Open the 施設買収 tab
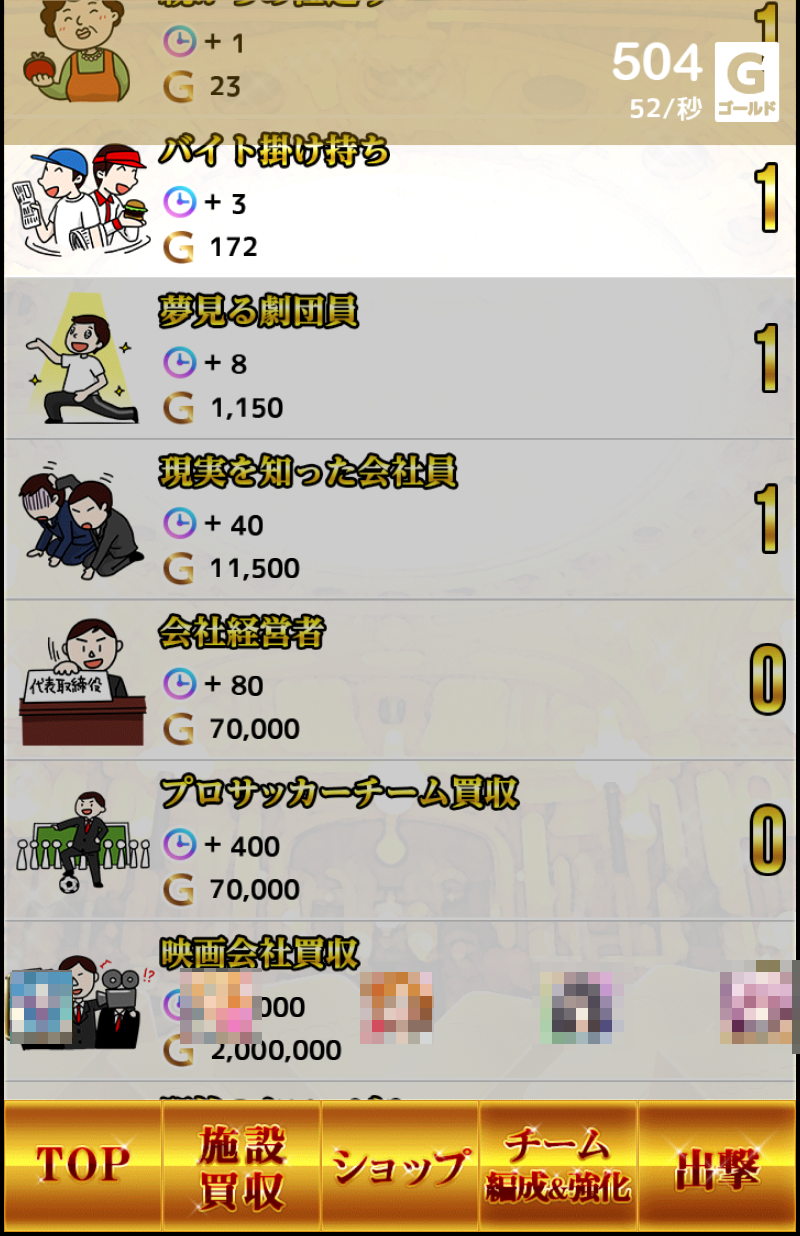This screenshot has width=800, height=1236. coord(241,1166)
